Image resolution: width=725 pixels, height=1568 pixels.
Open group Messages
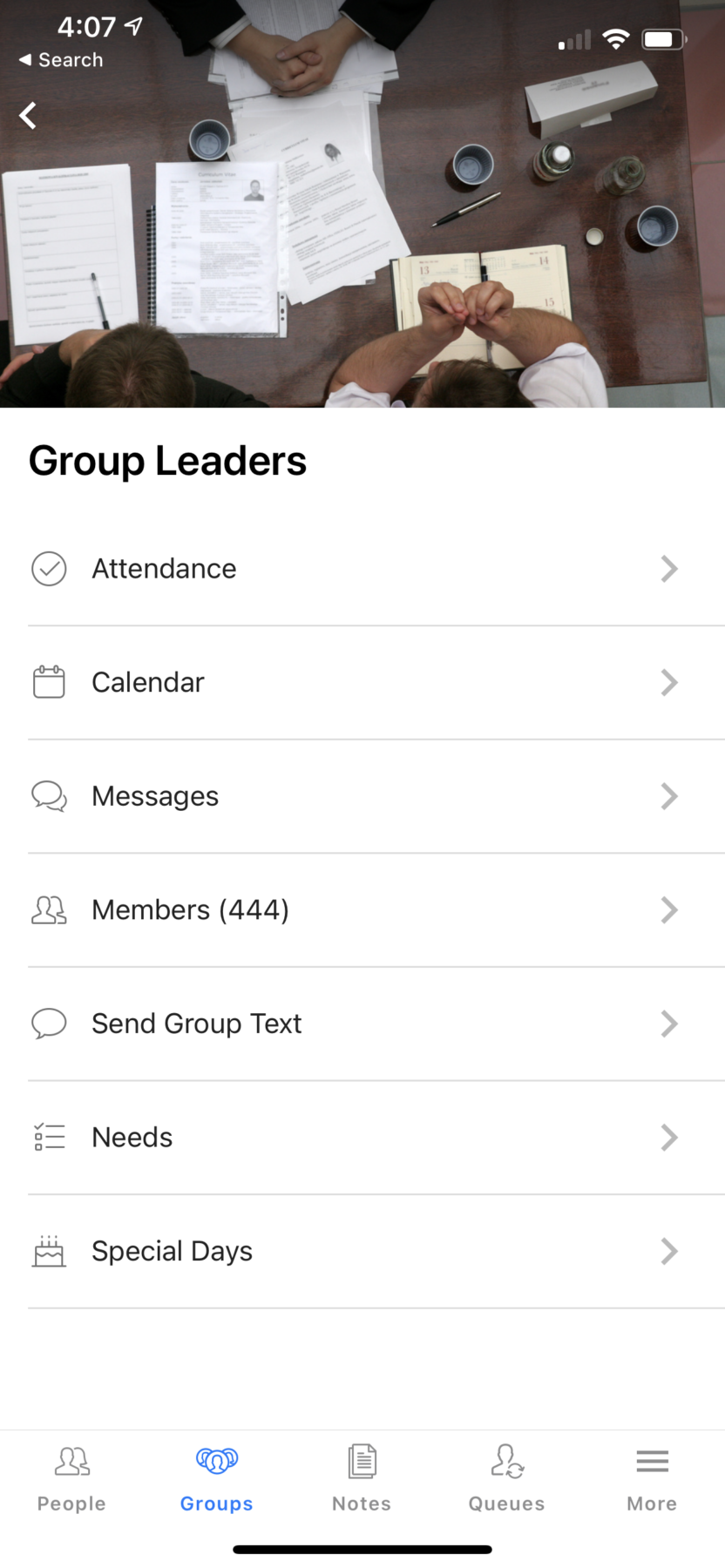[x=362, y=796]
